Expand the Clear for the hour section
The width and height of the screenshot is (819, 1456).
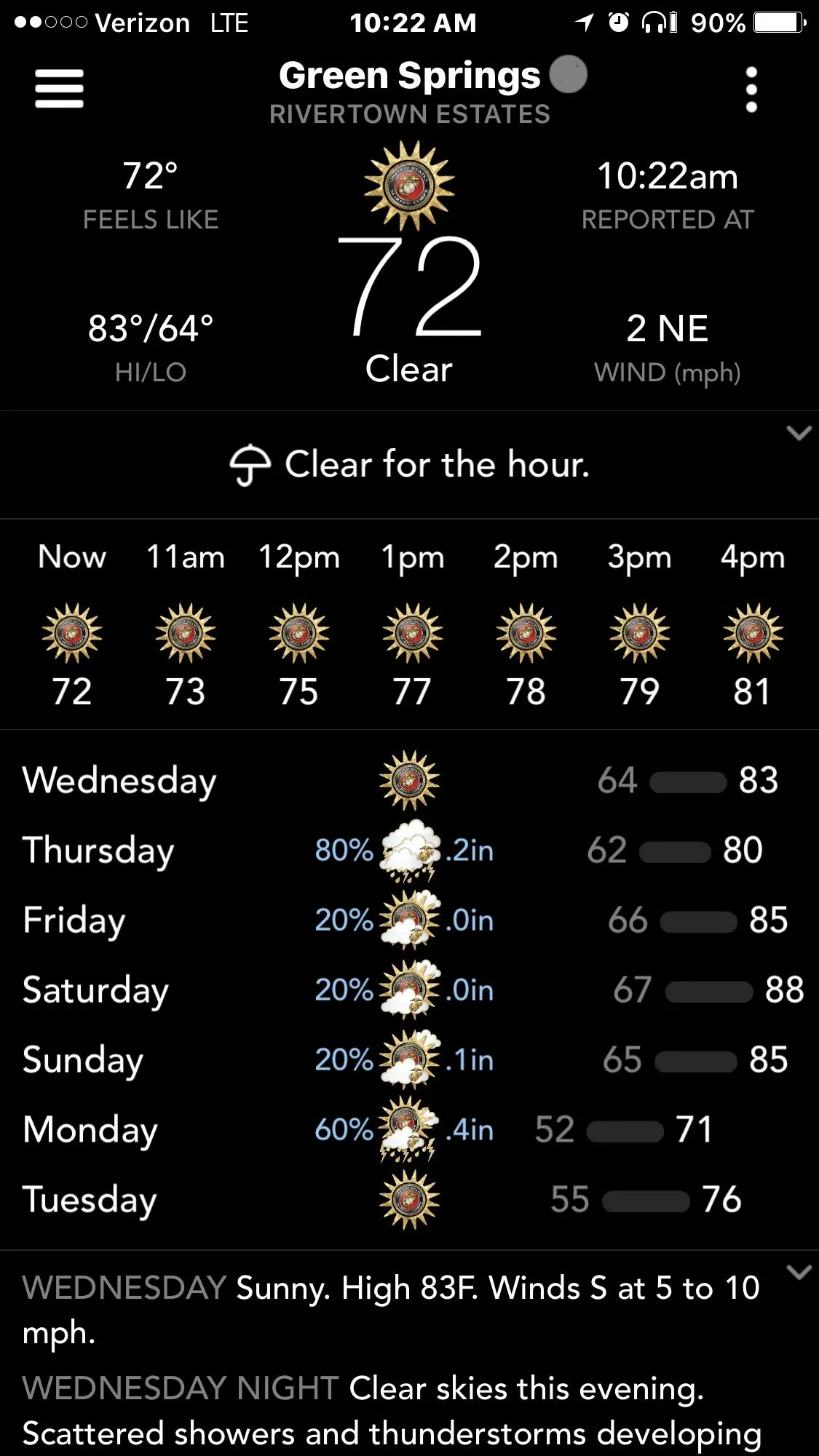click(x=799, y=434)
